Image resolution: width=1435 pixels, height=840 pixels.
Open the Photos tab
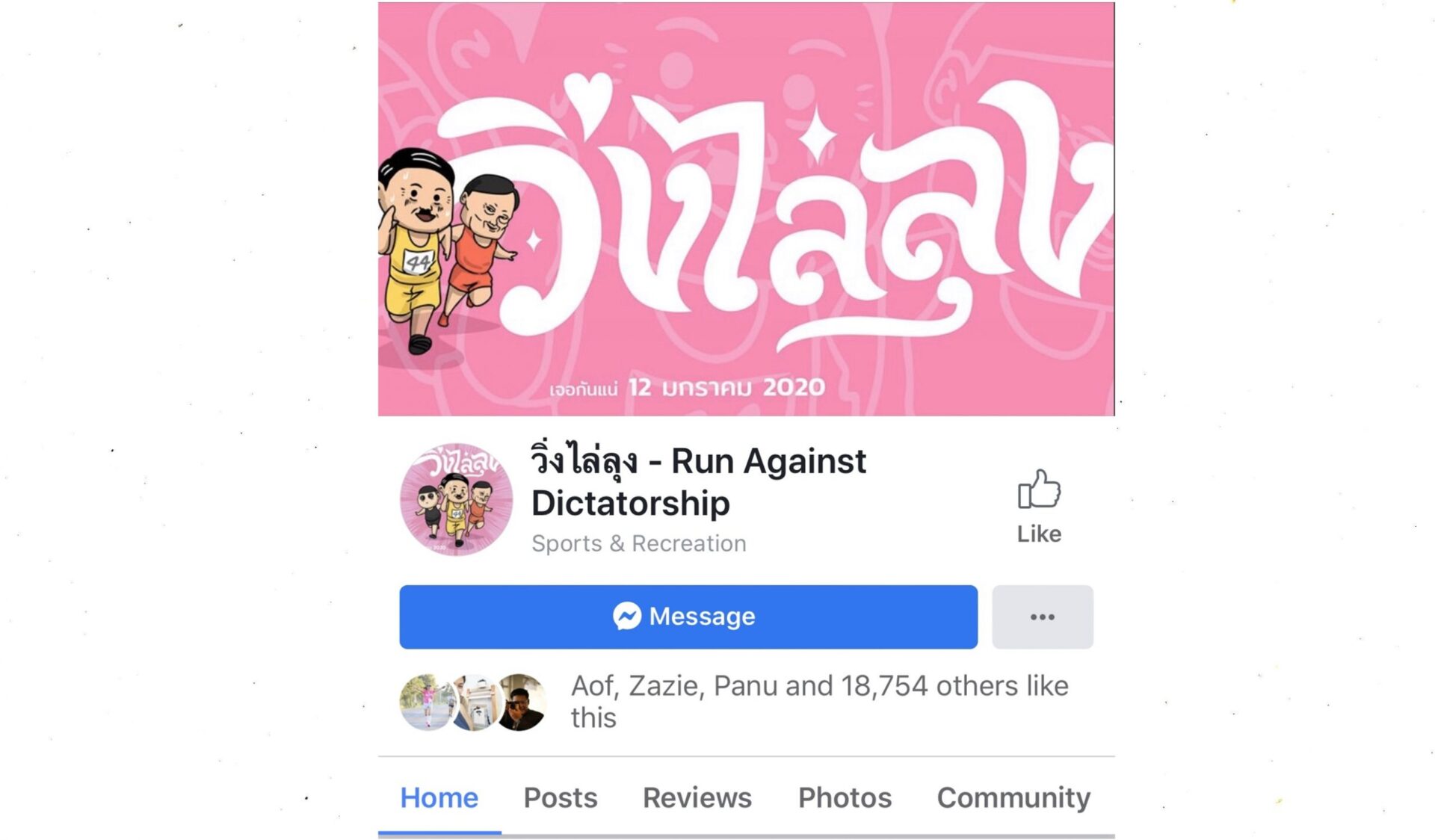845,797
